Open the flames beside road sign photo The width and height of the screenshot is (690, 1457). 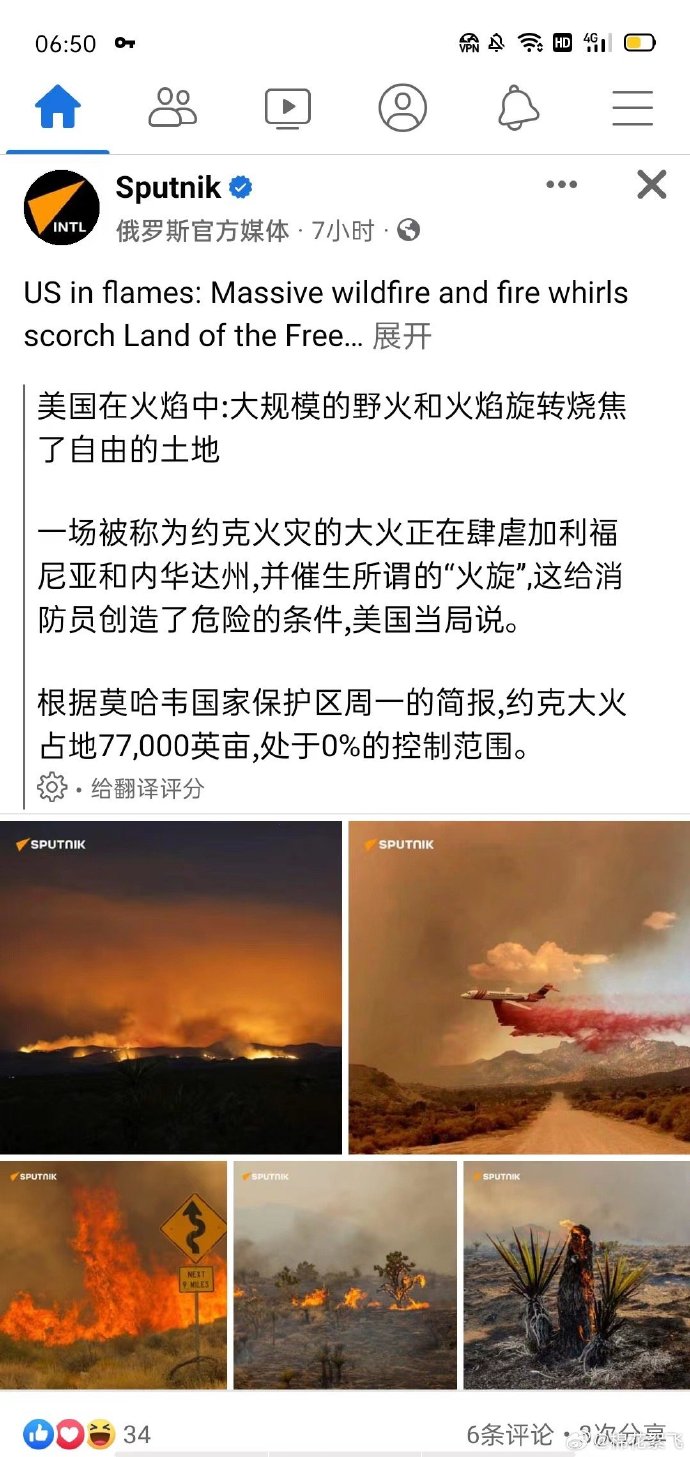coord(113,1274)
